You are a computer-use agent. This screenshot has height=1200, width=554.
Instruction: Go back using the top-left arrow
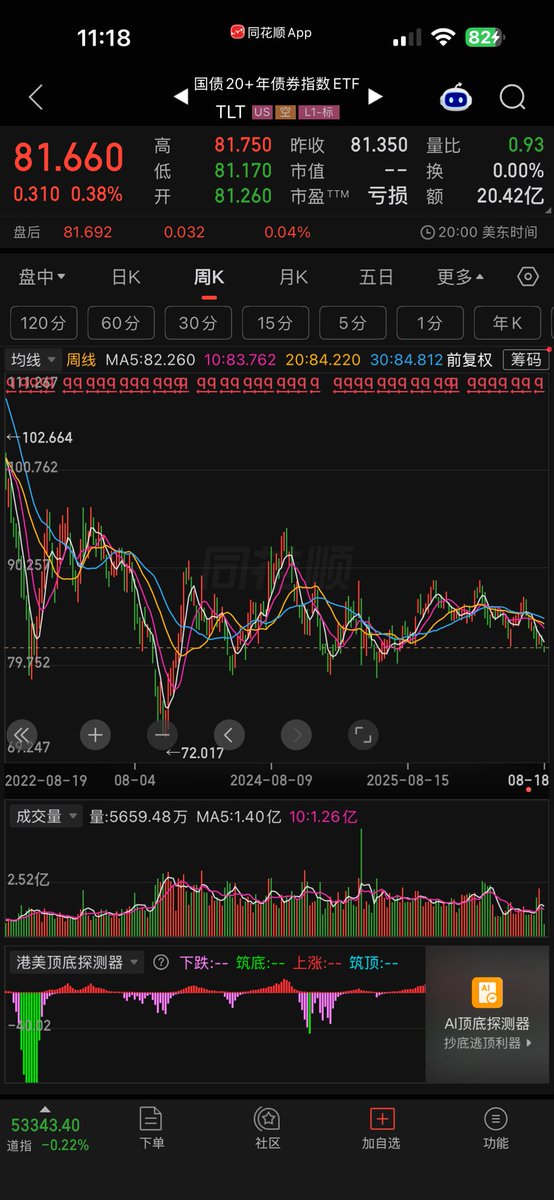36,97
